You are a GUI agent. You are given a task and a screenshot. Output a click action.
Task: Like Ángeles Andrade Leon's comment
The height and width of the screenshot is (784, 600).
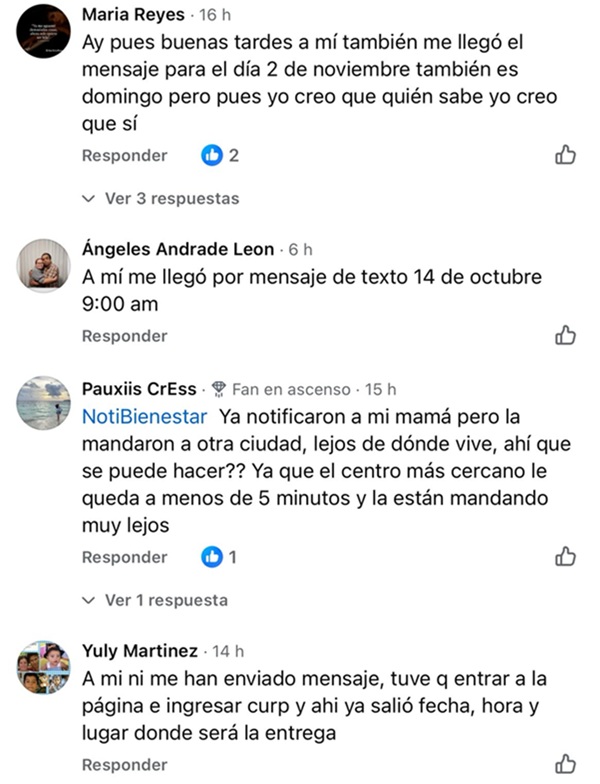tap(565, 336)
